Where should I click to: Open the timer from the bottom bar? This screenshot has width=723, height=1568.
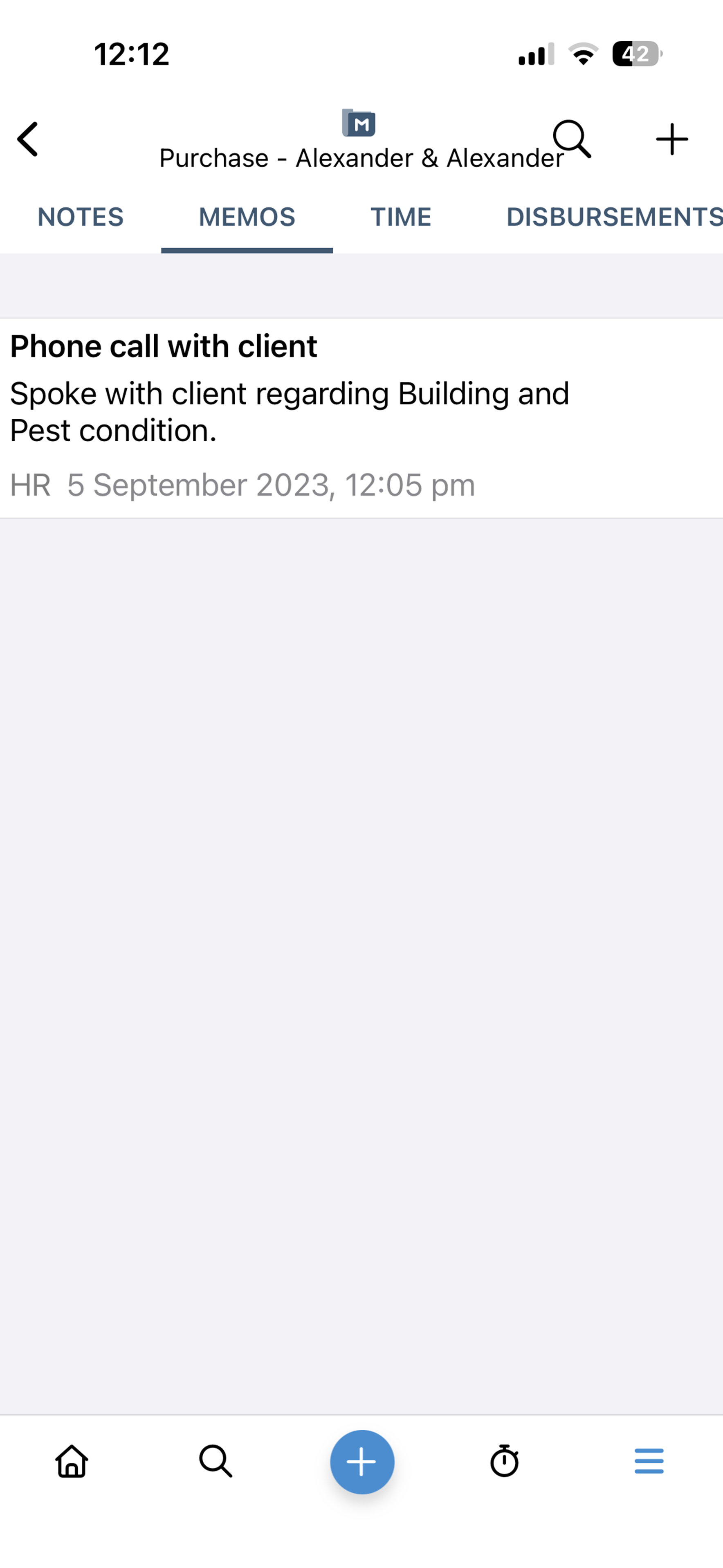[505, 1461]
